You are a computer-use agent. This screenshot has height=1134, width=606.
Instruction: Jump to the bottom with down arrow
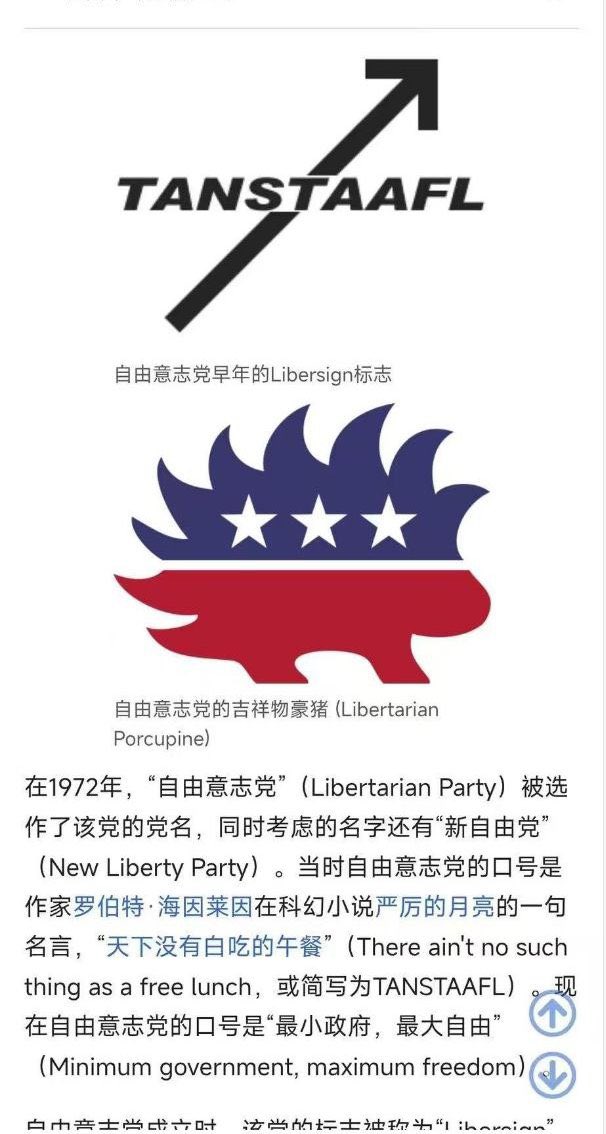tap(552, 1073)
